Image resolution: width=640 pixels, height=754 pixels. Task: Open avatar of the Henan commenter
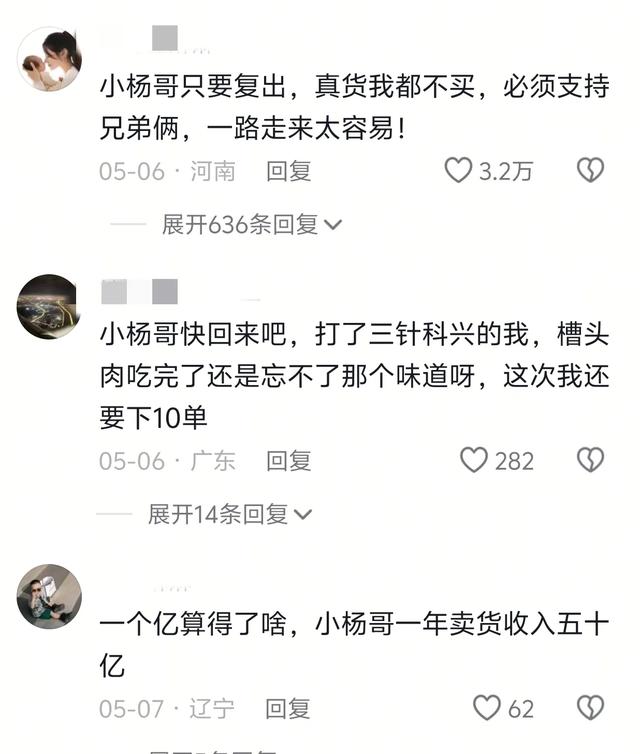(x=49, y=58)
